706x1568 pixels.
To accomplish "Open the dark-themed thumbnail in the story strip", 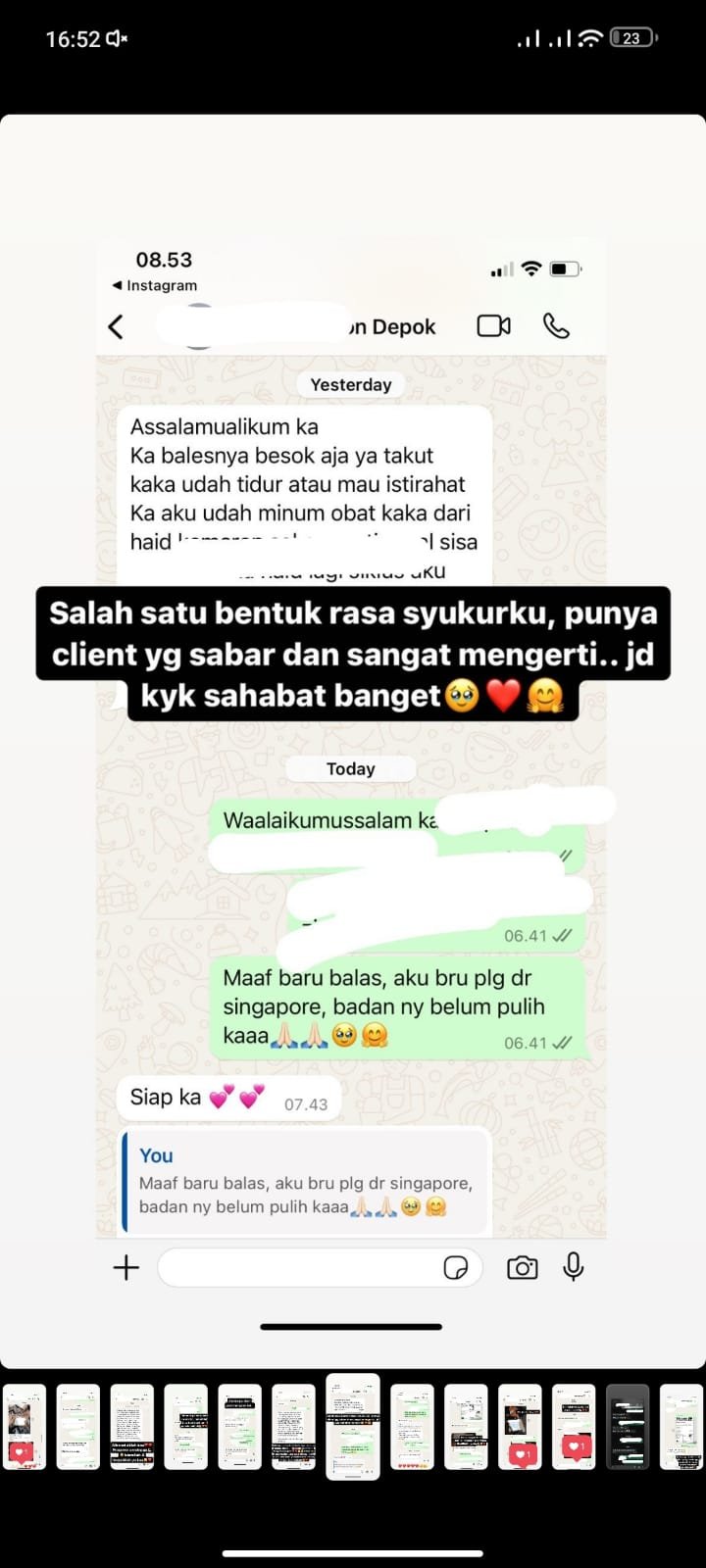I will tap(628, 1426).
